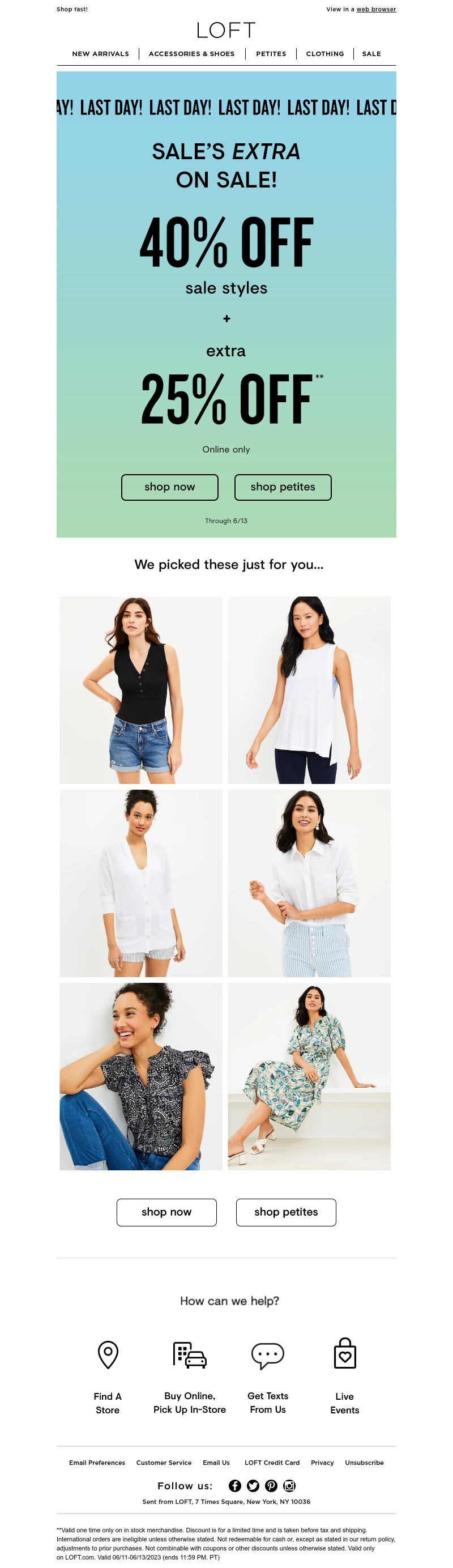Tap shop now in the sale banner
This screenshot has height=1568, width=453.
coord(170,487)
